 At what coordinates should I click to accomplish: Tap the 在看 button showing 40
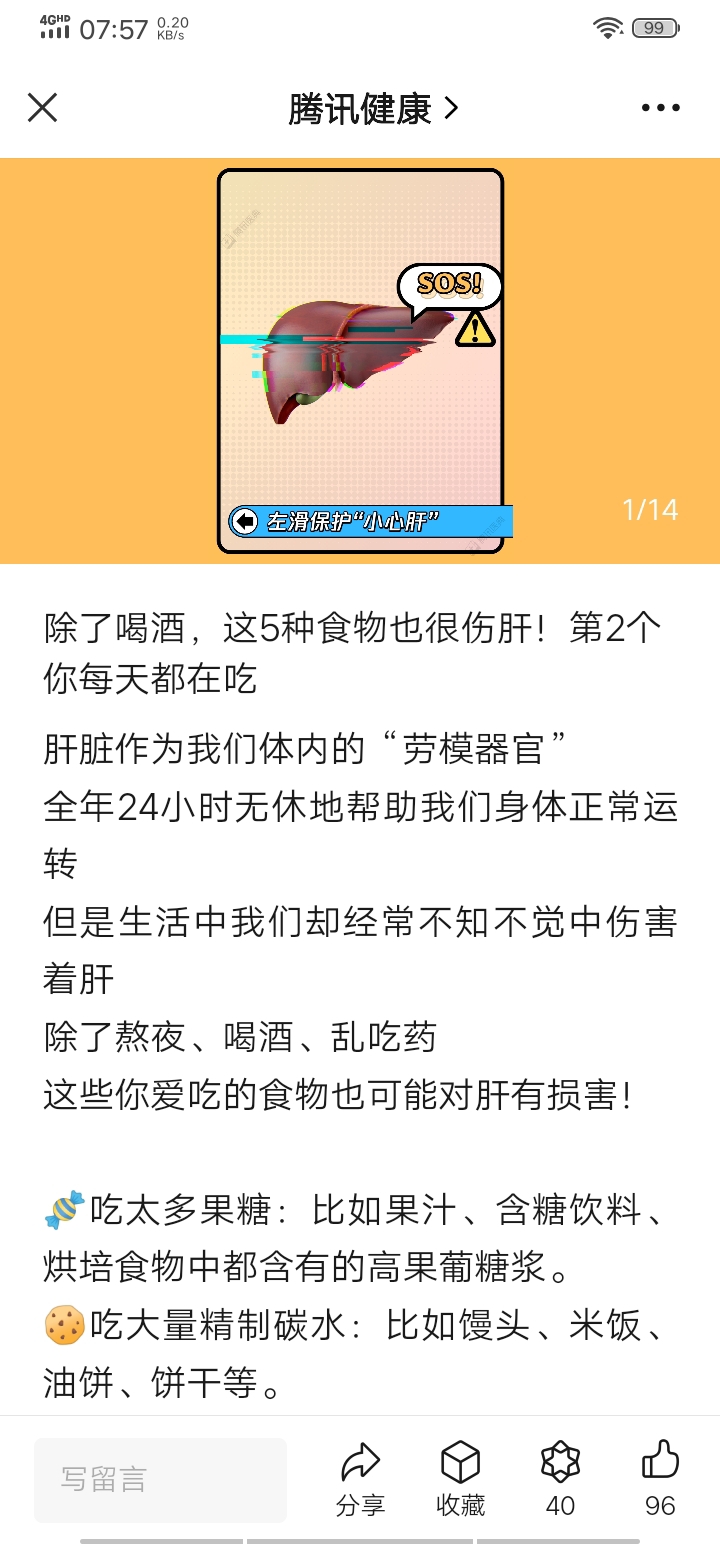click(x=560, y=1478)
